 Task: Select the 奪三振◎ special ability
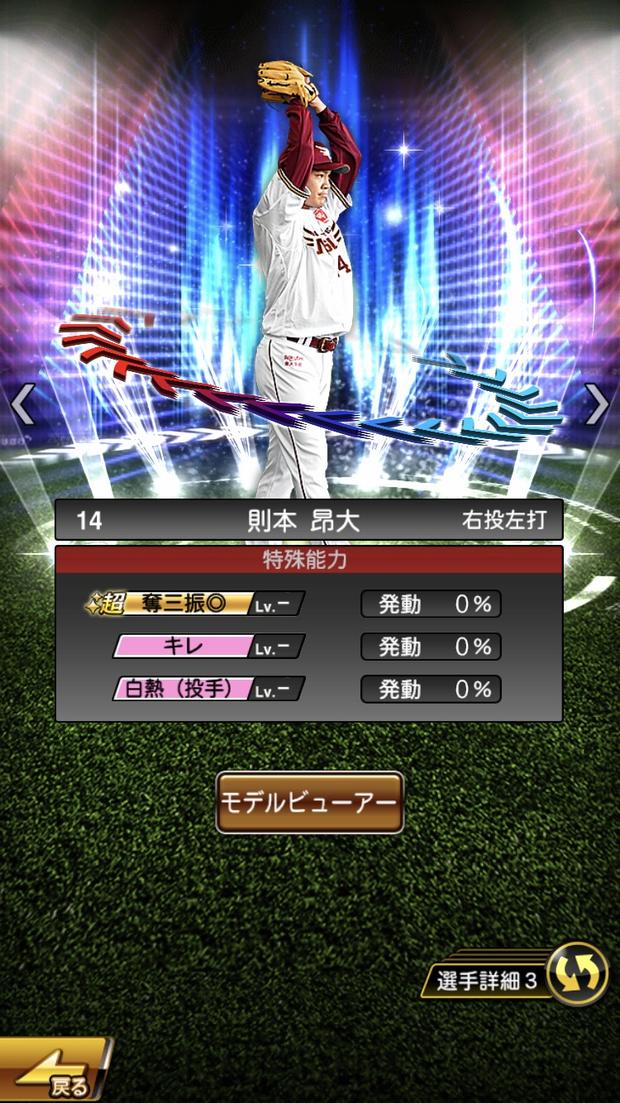pos(190,603)
